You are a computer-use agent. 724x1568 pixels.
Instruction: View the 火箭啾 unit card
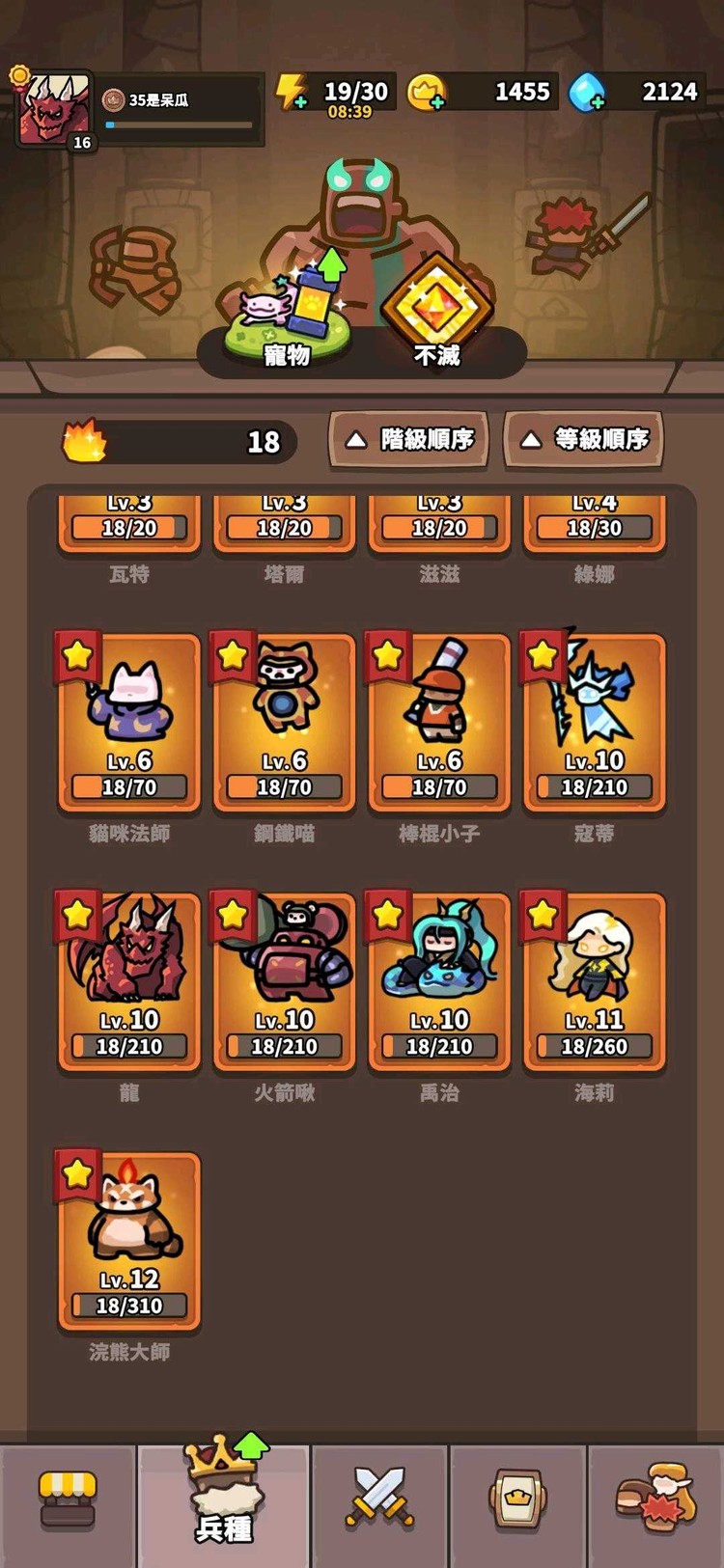click(x=284, y=980)
